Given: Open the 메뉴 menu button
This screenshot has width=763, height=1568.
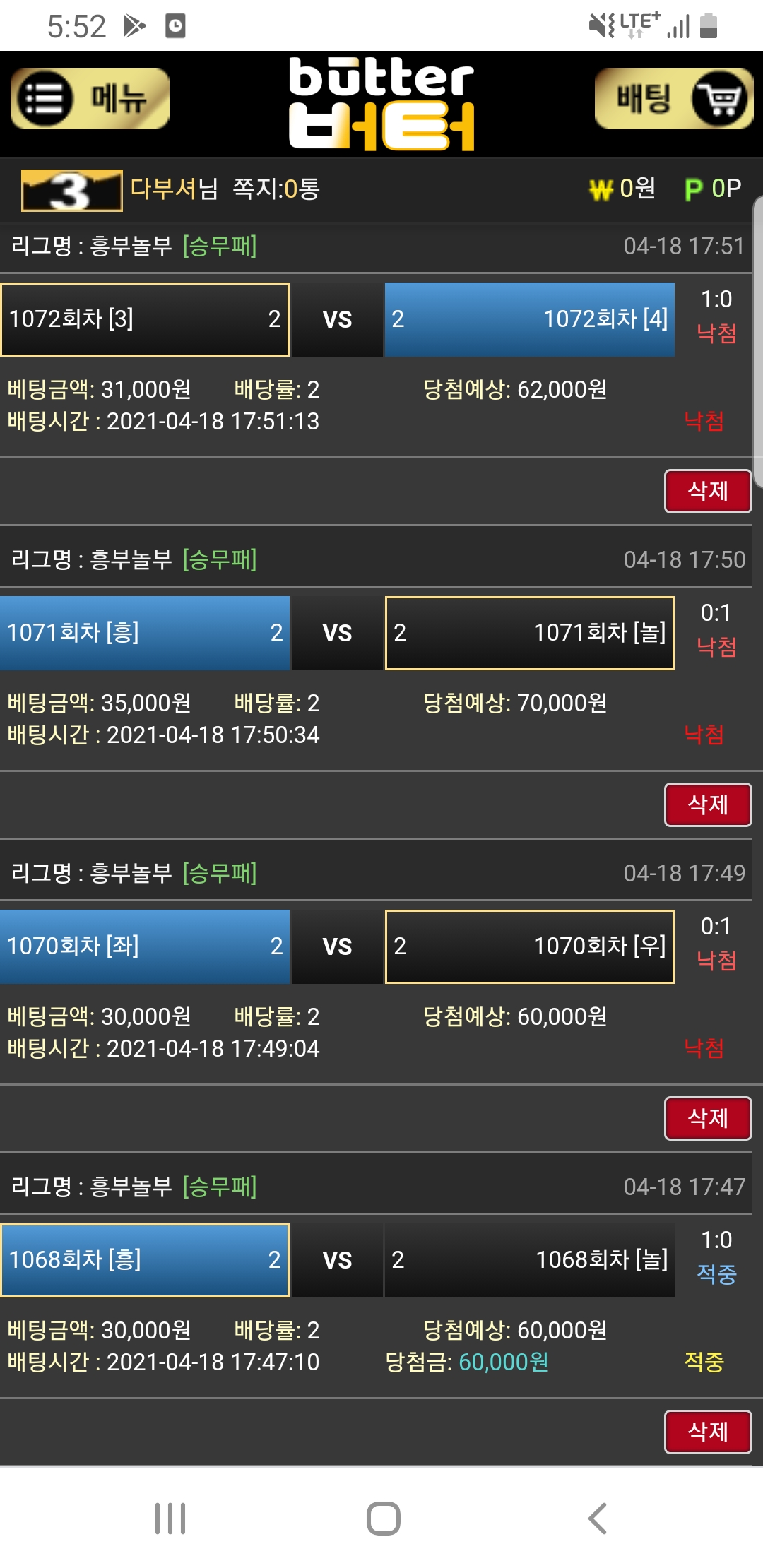Looking at the screenshot, I should tap(90, 99).
